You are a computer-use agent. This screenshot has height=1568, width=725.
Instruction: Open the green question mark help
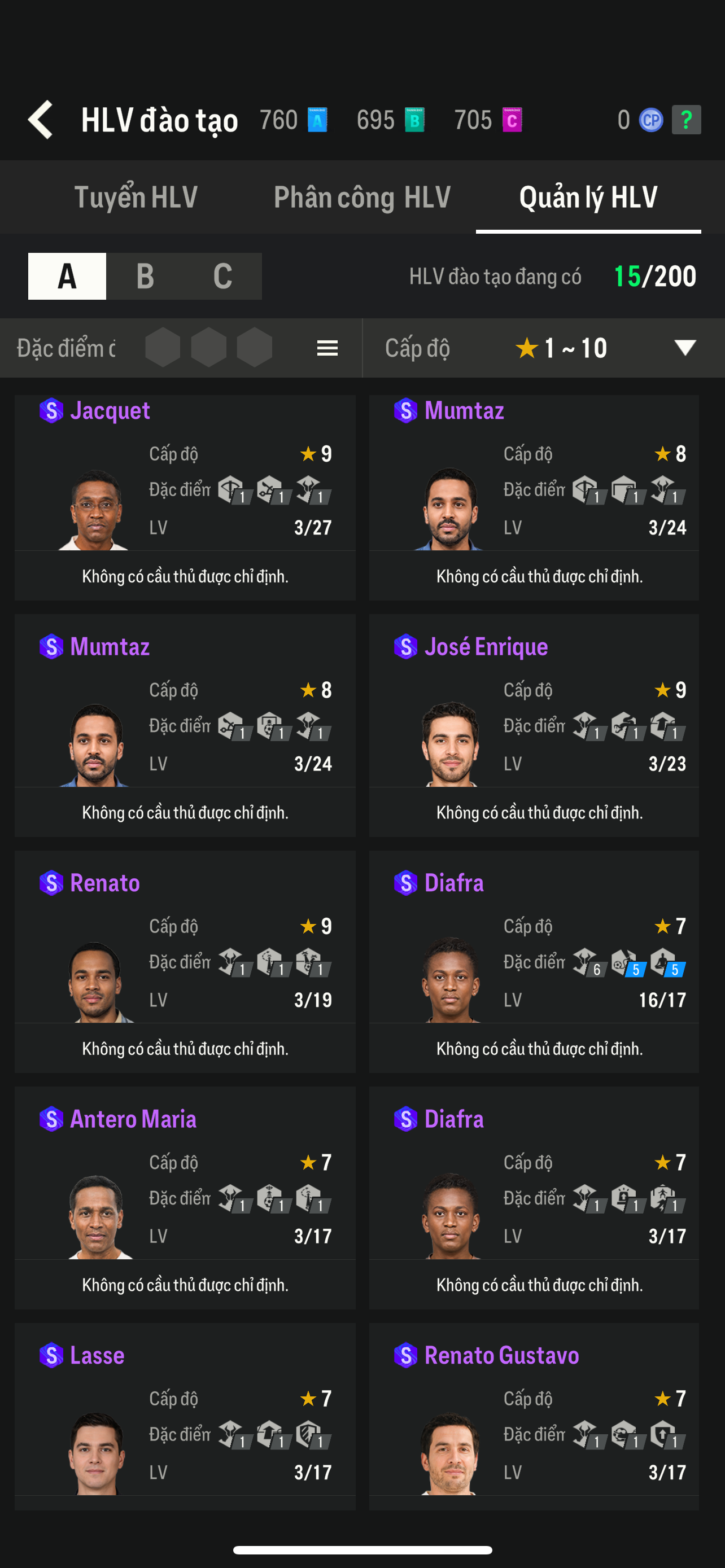click(686, 119)
